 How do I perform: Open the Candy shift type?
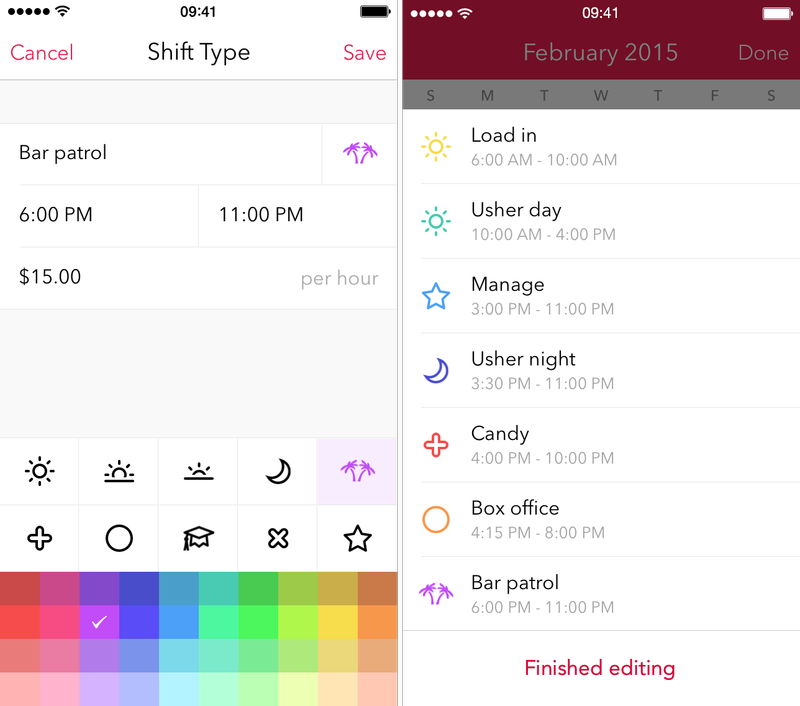click(600, 444)
